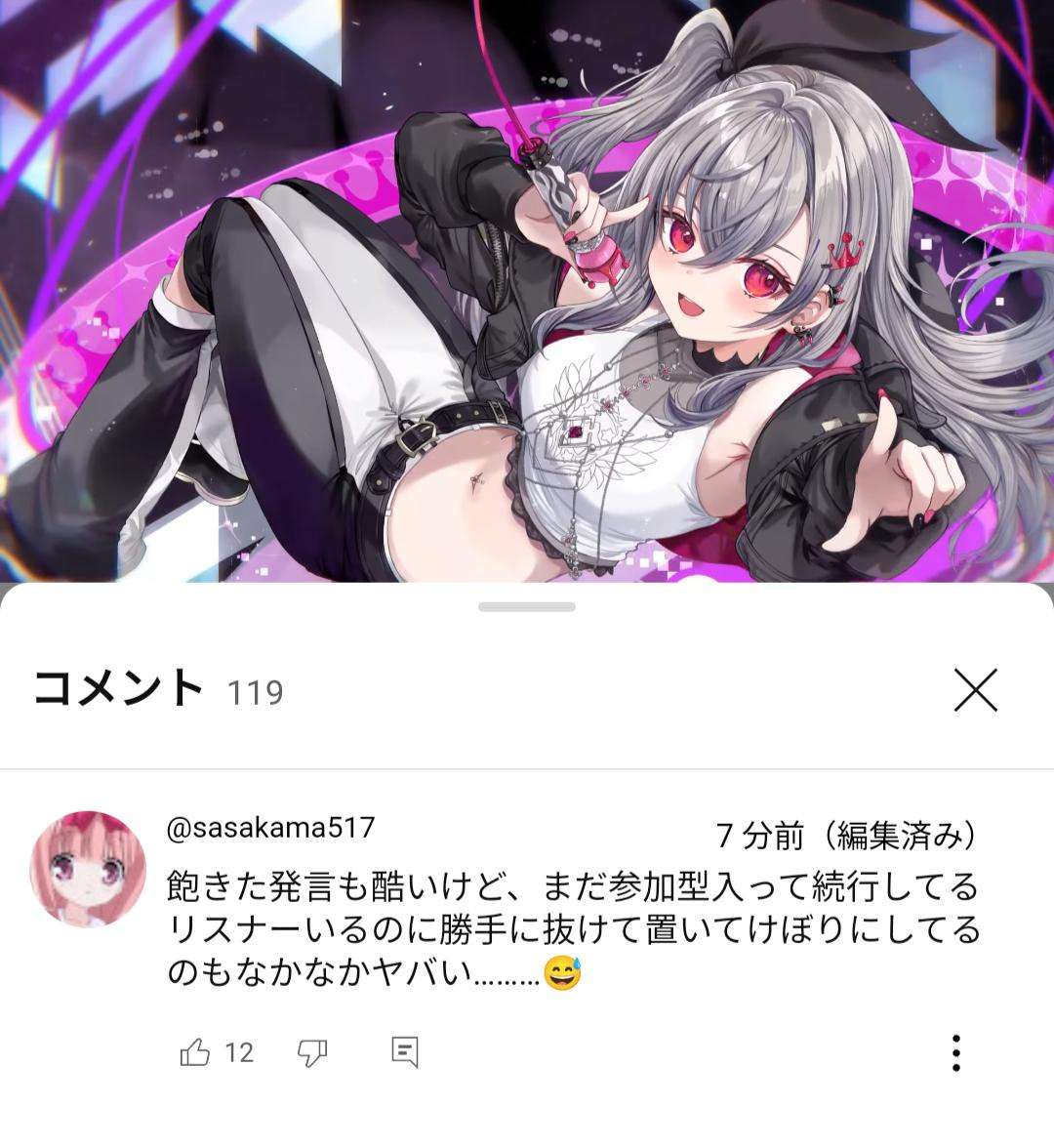Like the comment by @sasakama517
The image size is (1054, 1148).
point(196,1052)
